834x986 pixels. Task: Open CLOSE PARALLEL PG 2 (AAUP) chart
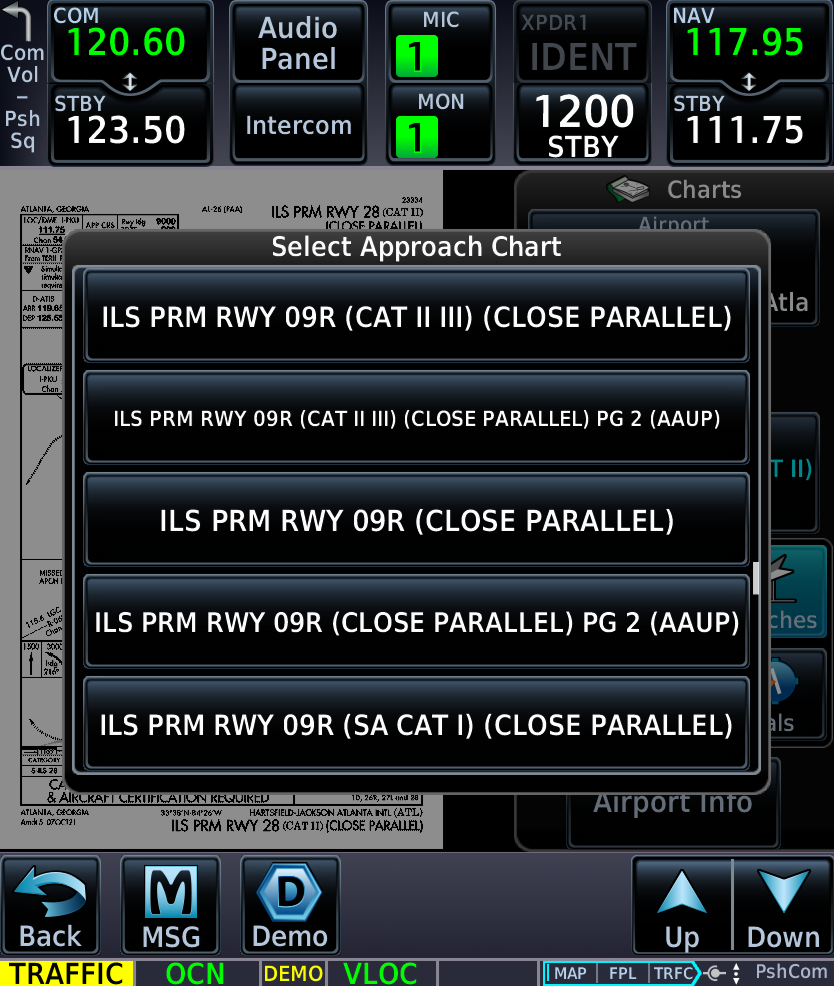pyautogui.click(x=416, y=622)
